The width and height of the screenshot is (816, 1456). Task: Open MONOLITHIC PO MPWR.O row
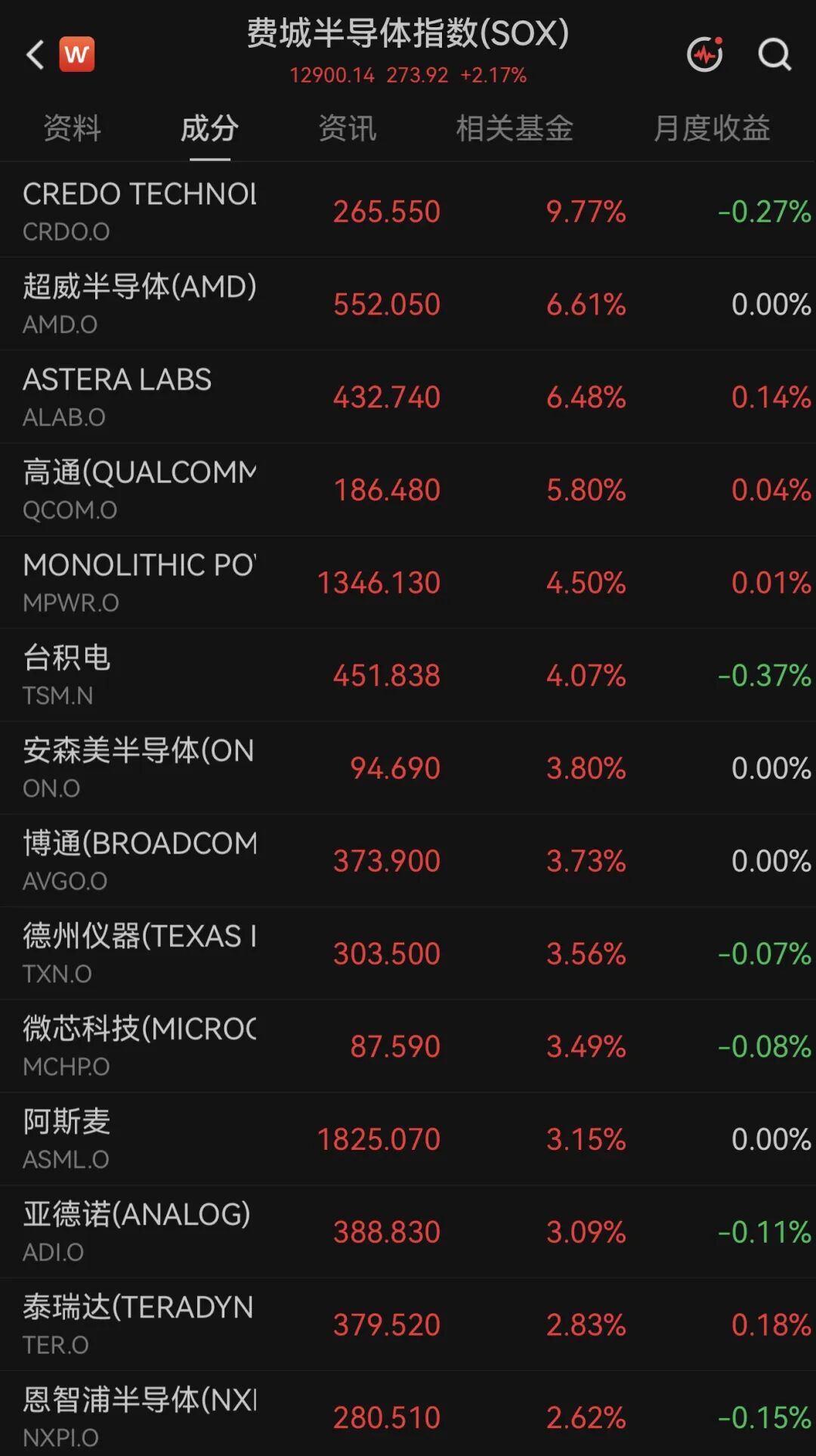tap(408, 582)
